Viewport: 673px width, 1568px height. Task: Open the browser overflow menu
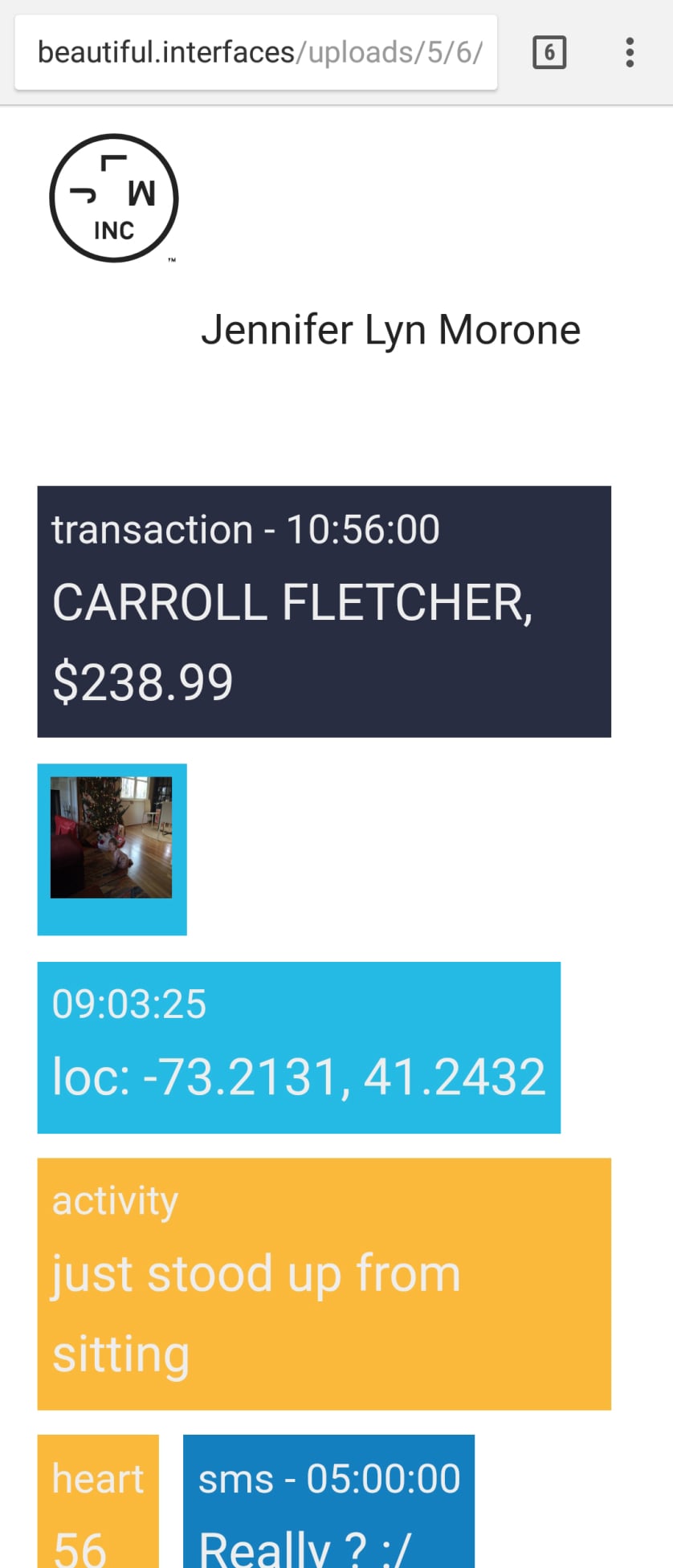(630, 53)
